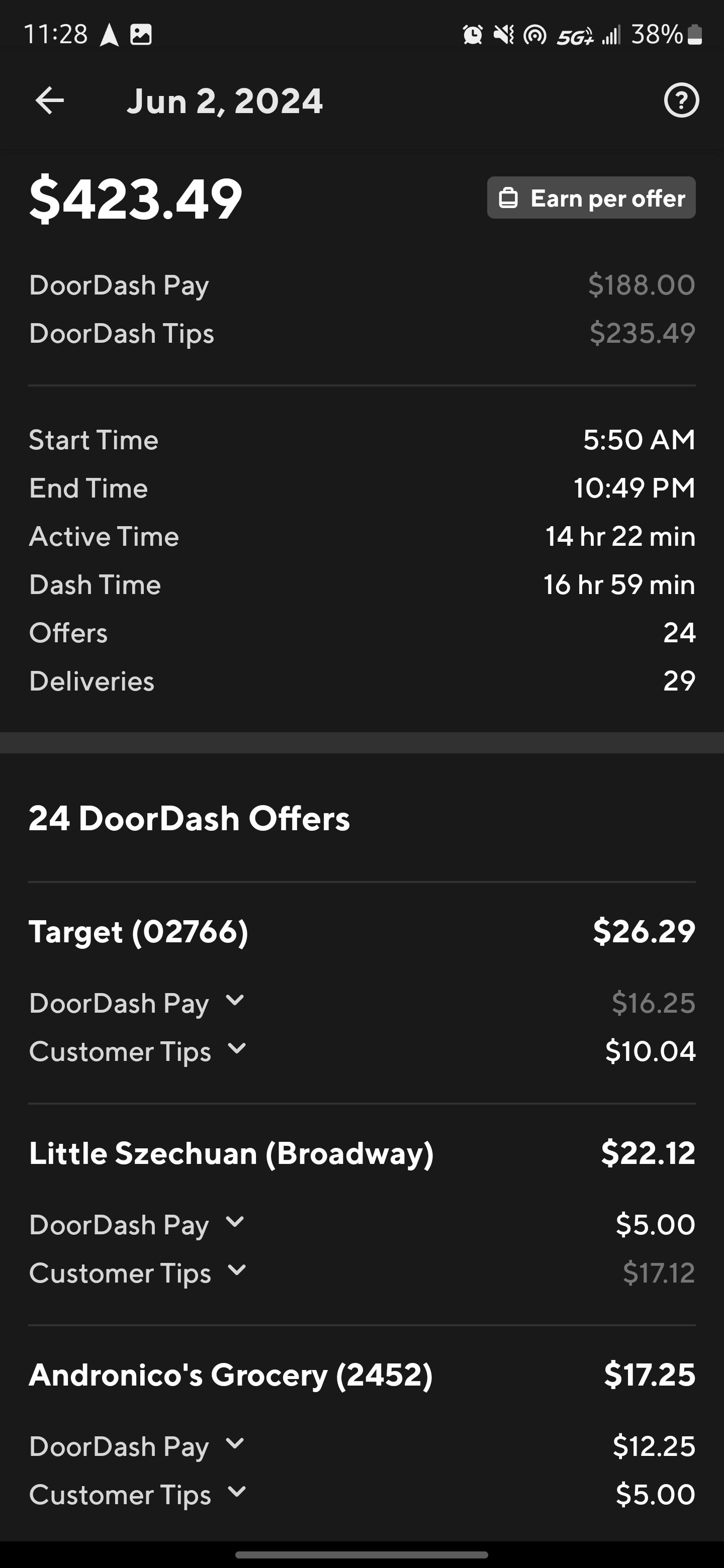This screenshot has width=724, height=1568.
Task: Expand Customer Tips breakdown under Target
Action: pyautogui.click(x=236, y=1049)
